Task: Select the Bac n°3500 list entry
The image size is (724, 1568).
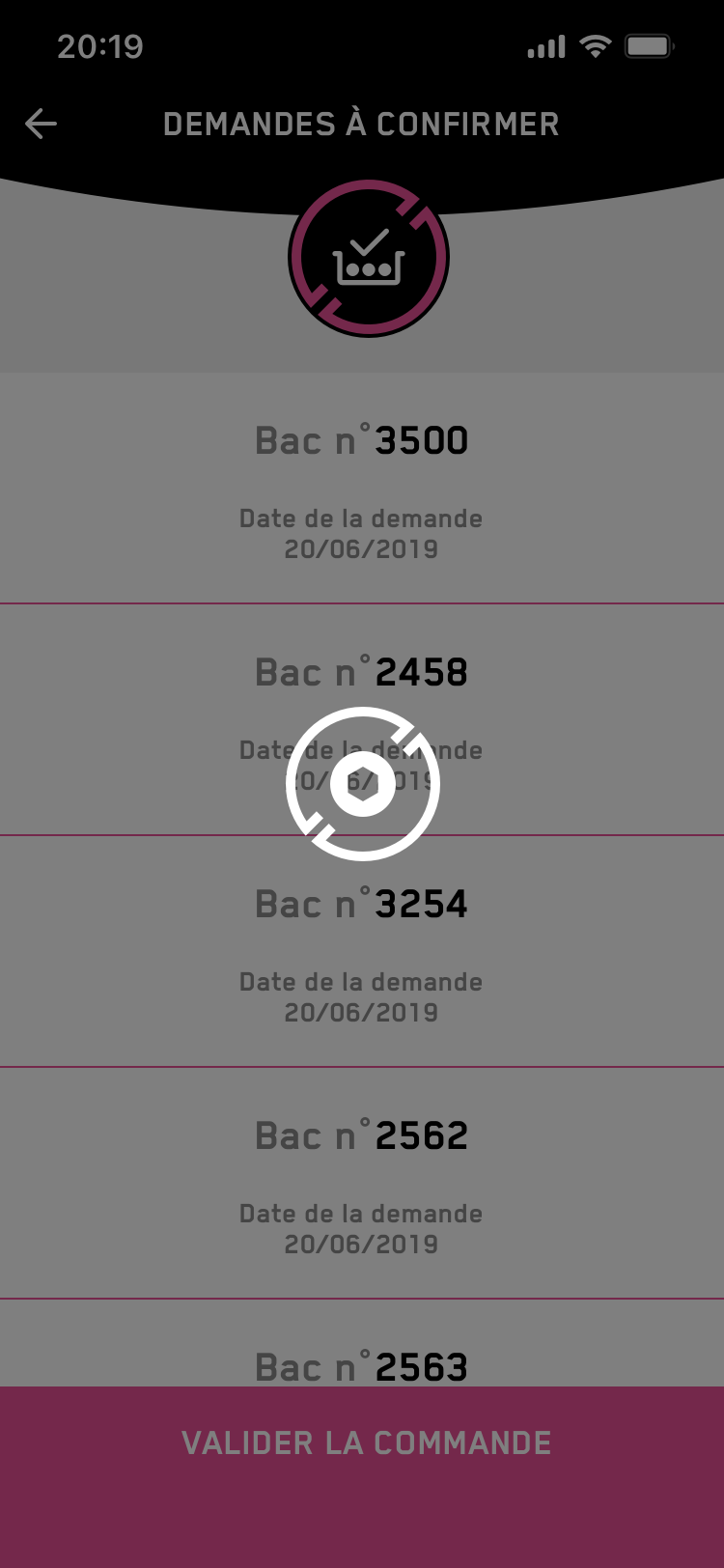Action: [362, 439]
